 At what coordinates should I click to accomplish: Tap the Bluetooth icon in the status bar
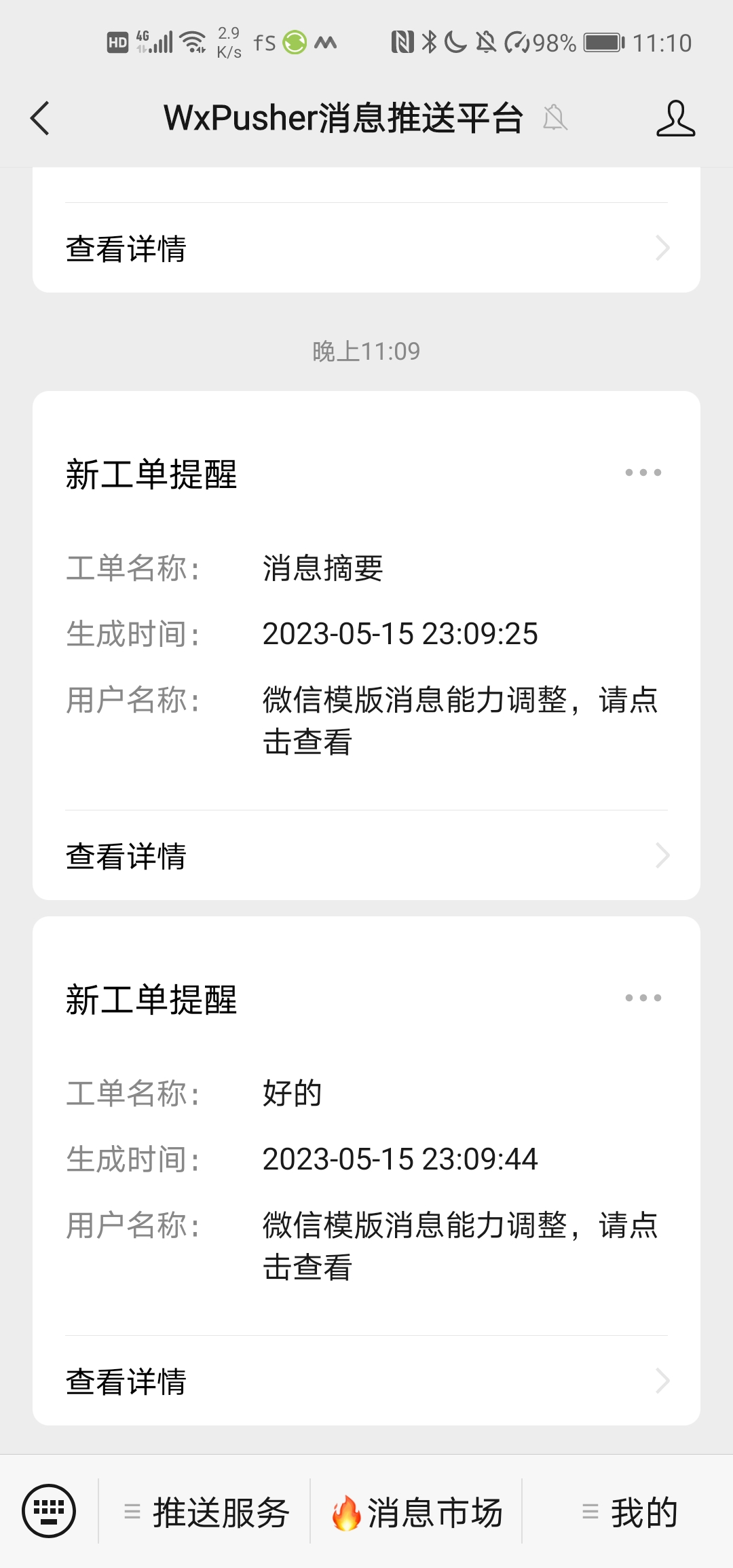point(430,42)
